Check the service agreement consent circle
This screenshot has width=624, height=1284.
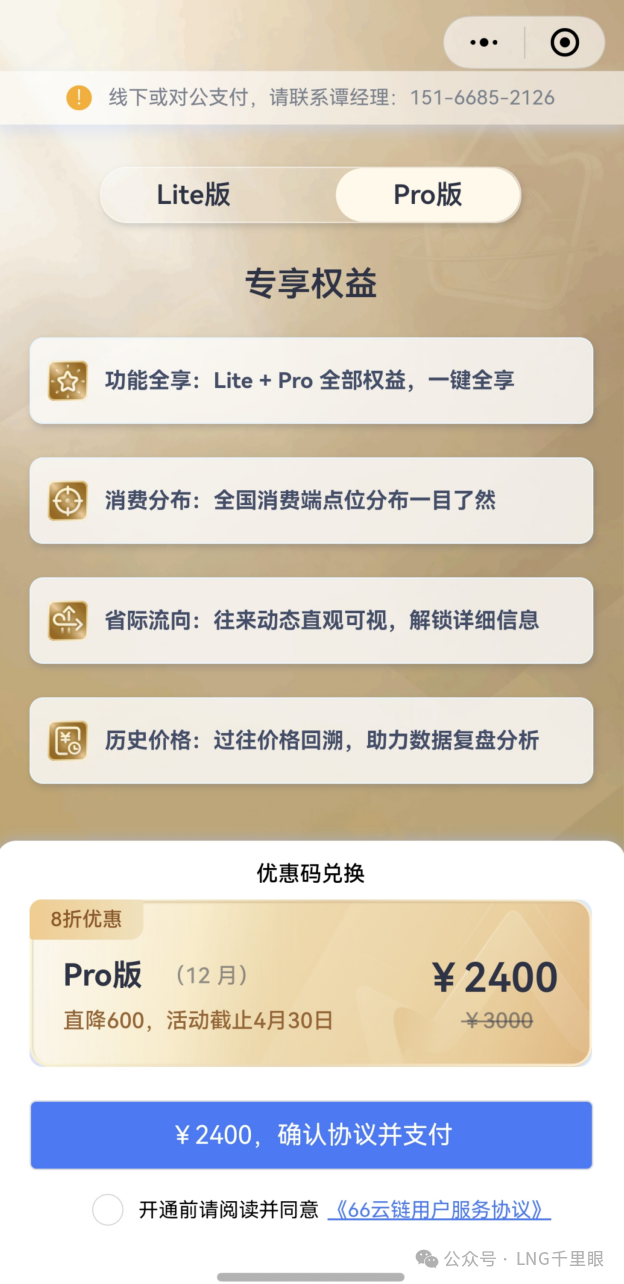coord(108,1210)
